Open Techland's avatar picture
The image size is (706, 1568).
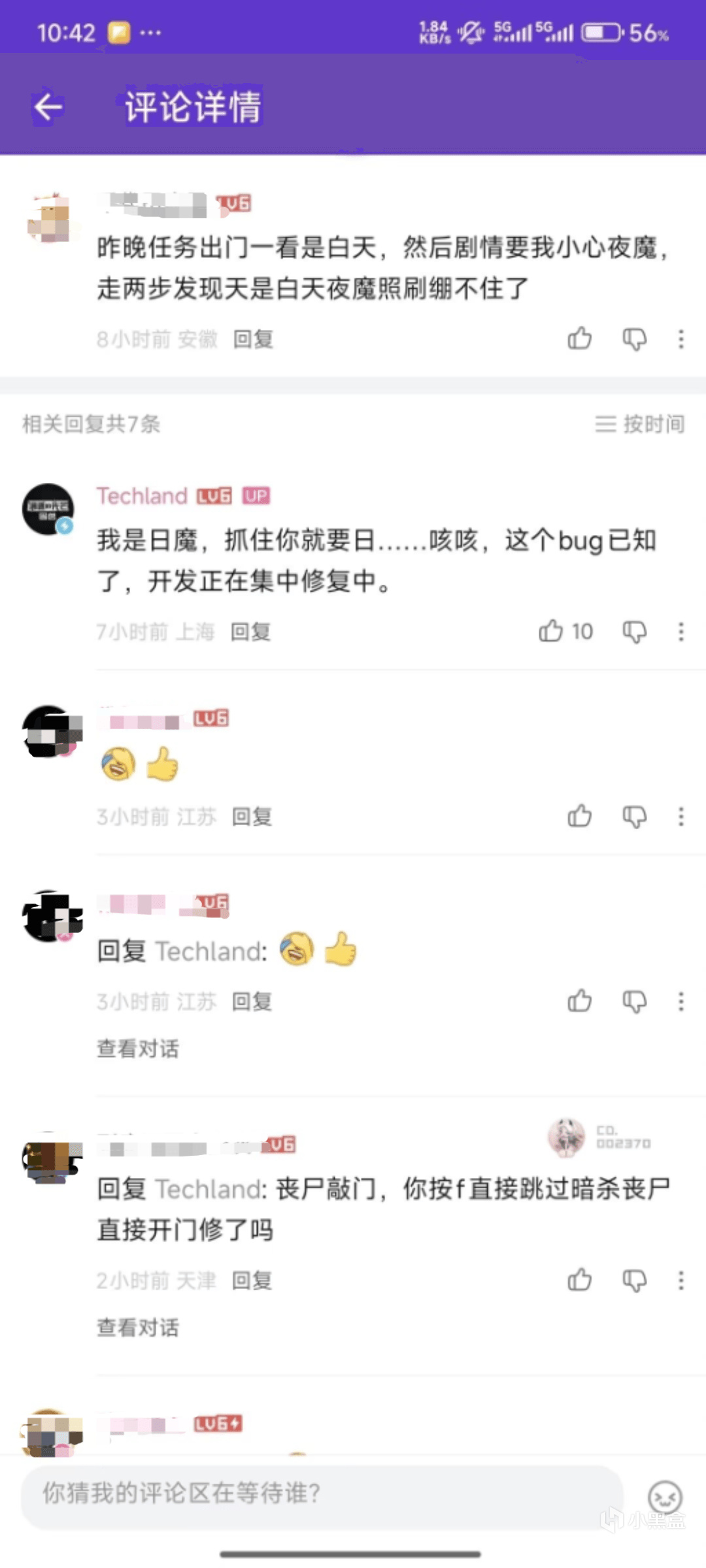(48, 509)
